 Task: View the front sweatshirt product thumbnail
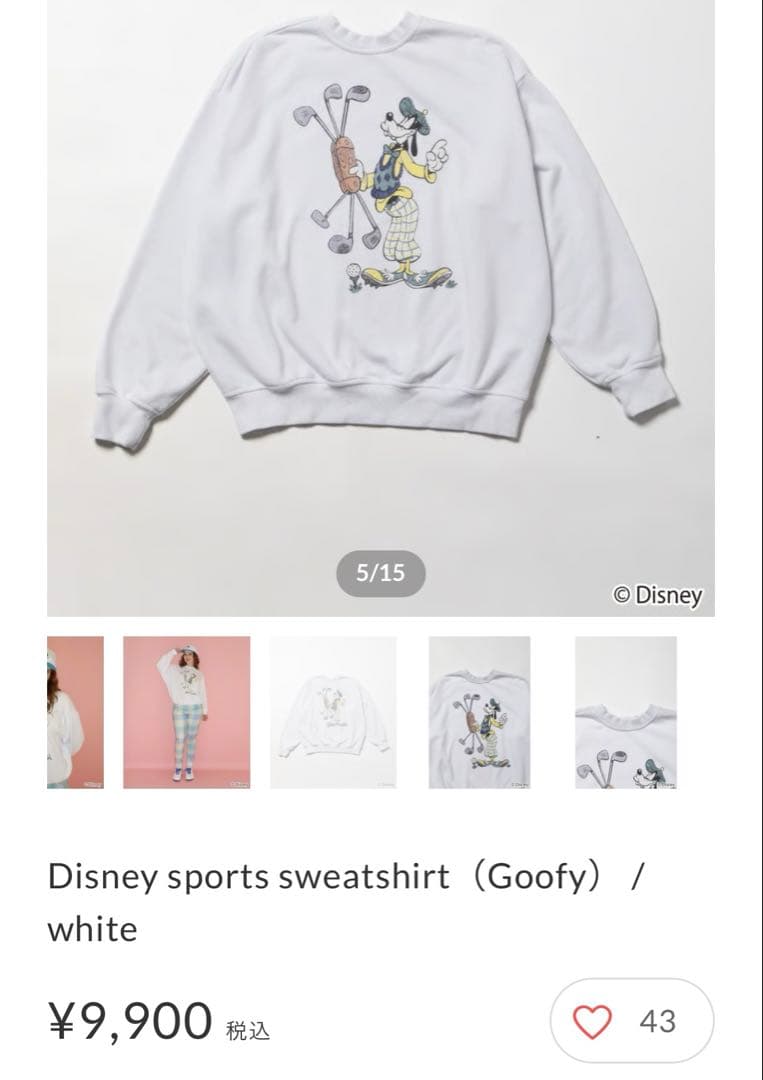(x=330, y=713)
